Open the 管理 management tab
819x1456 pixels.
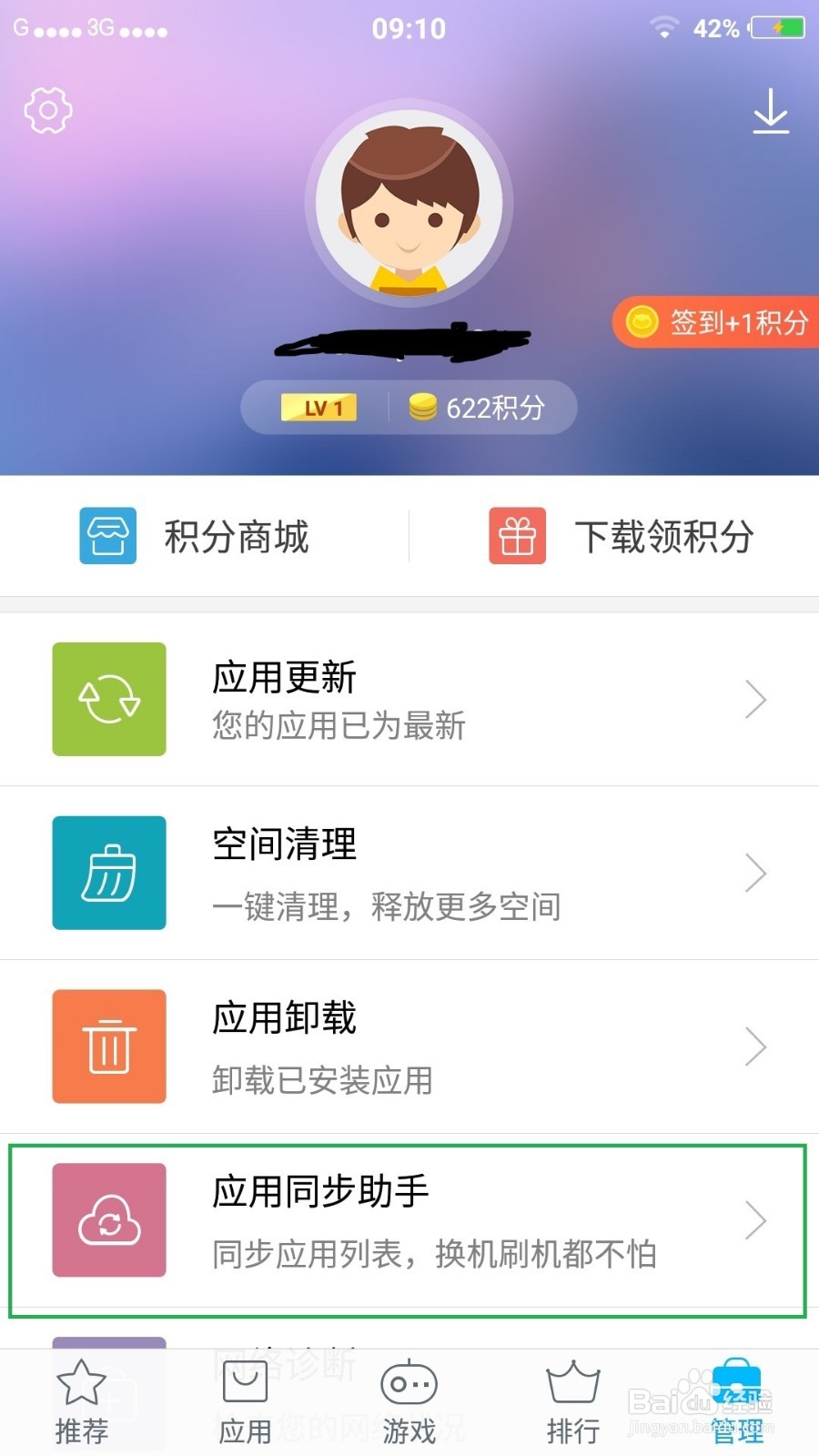click(x=736, y=1399)
